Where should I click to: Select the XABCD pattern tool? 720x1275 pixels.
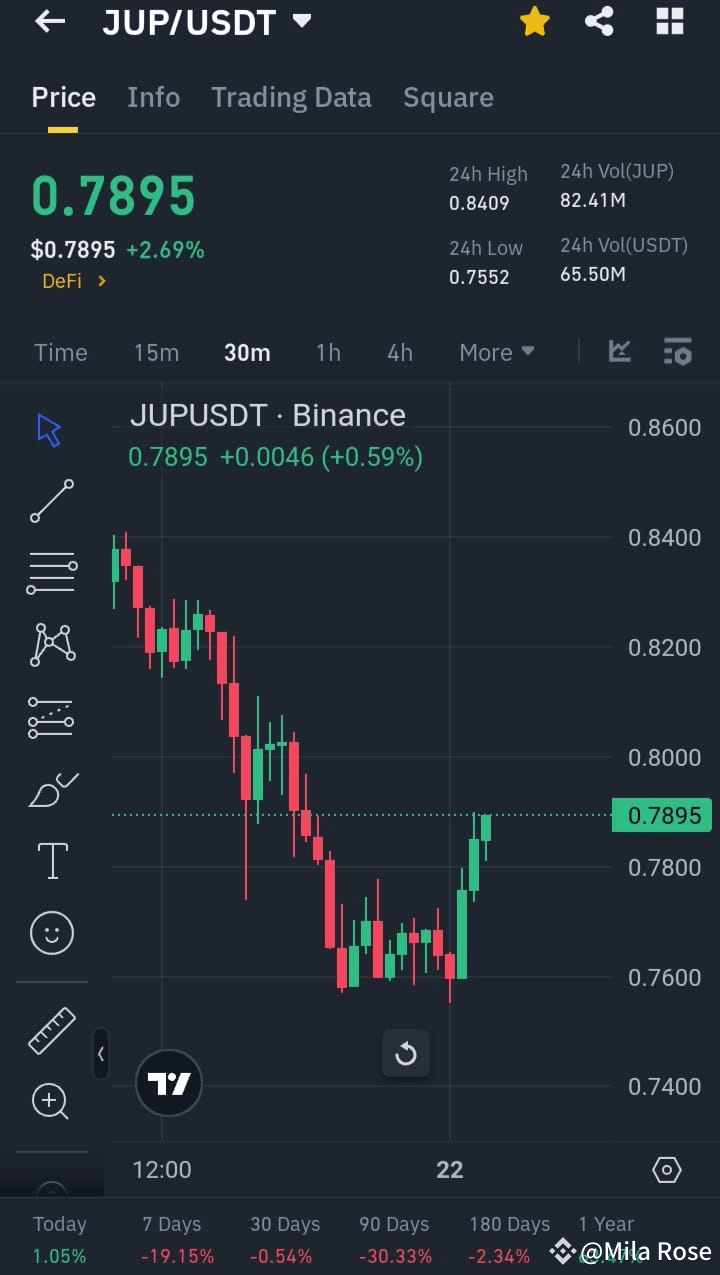(51, 644)
